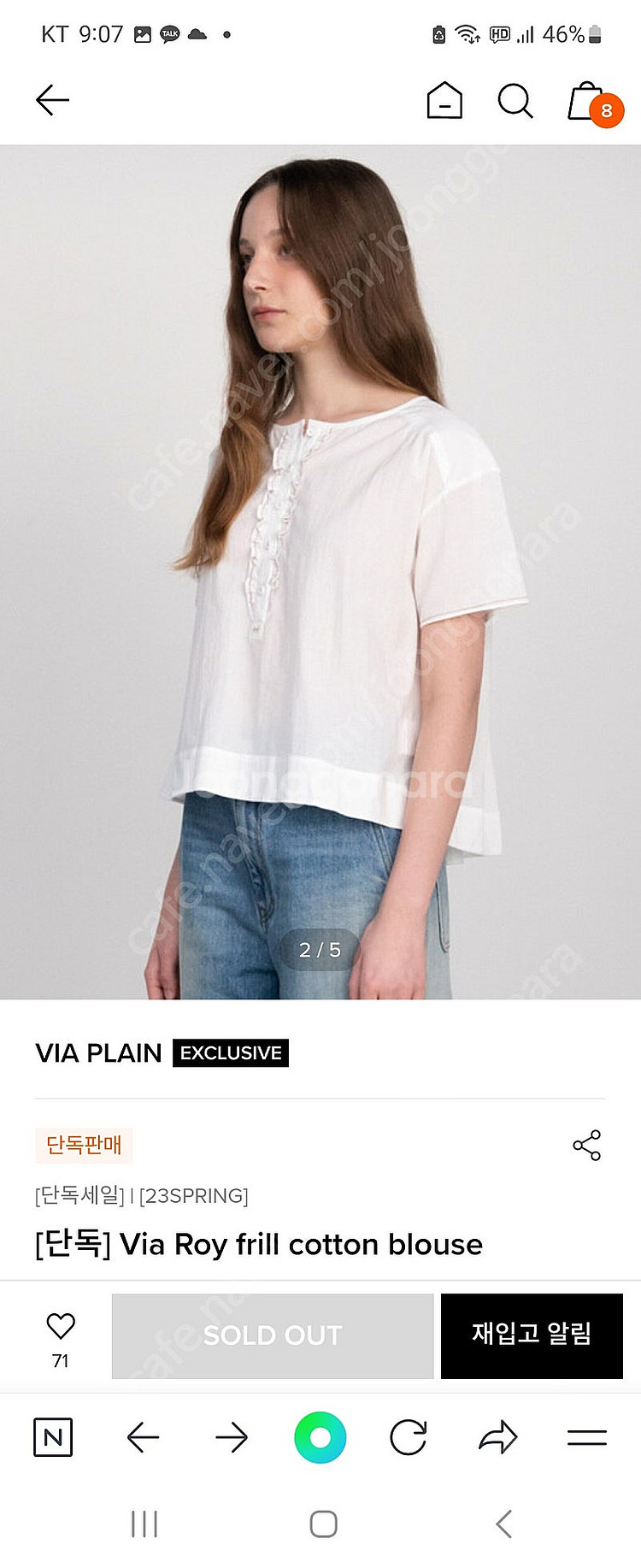
Task: Open the shopping bag with 8 items
Action: click(589, 102)
